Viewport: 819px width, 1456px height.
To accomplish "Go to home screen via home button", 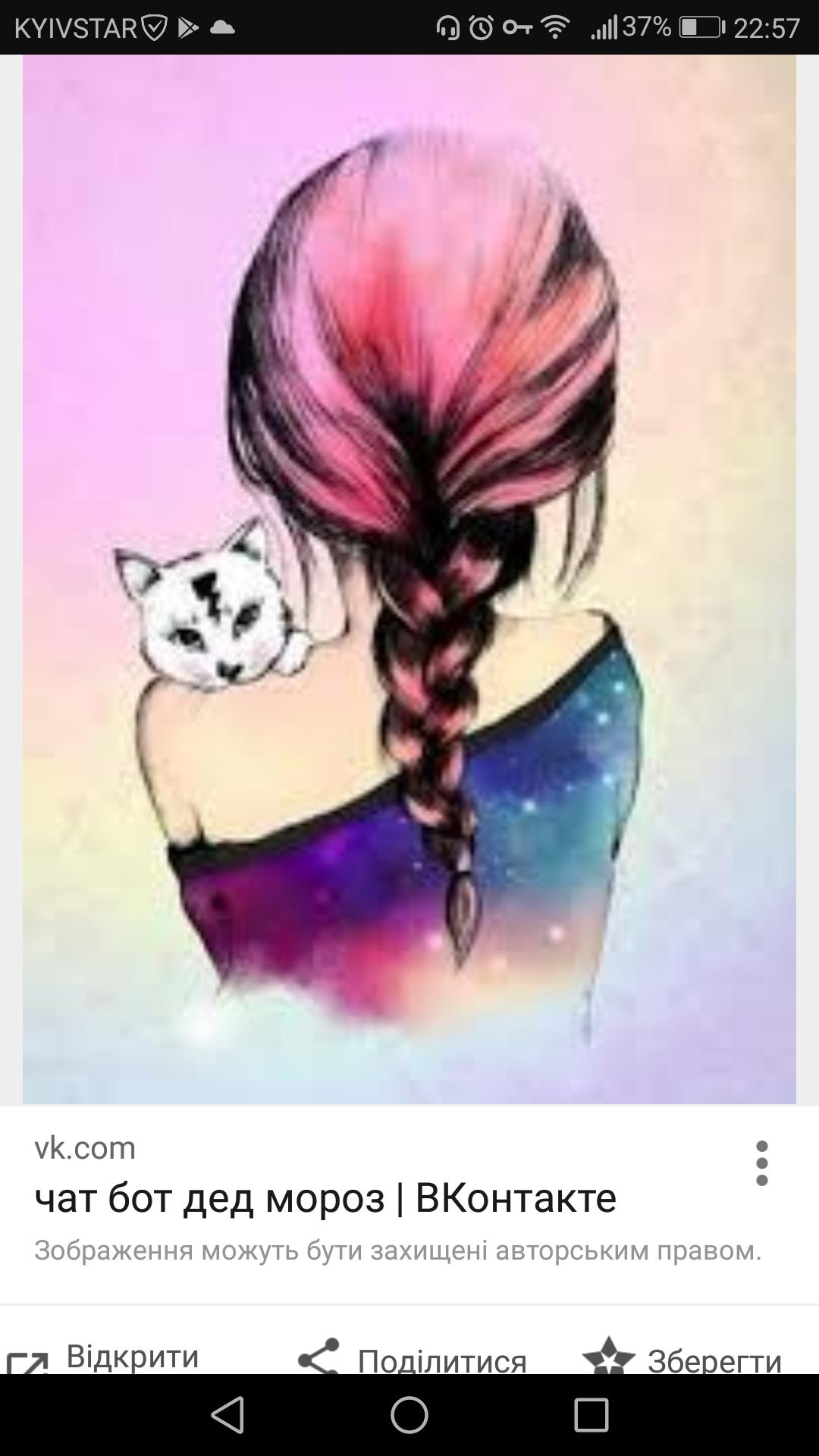I will coord(409,1415).
